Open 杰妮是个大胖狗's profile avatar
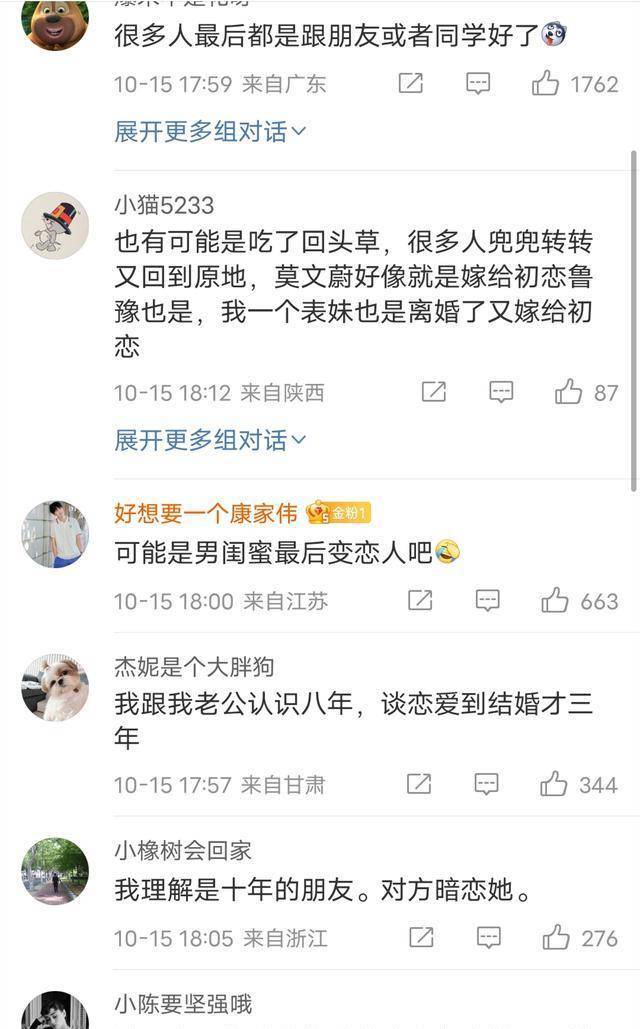The image size is (640, 1029). [55, 688]
